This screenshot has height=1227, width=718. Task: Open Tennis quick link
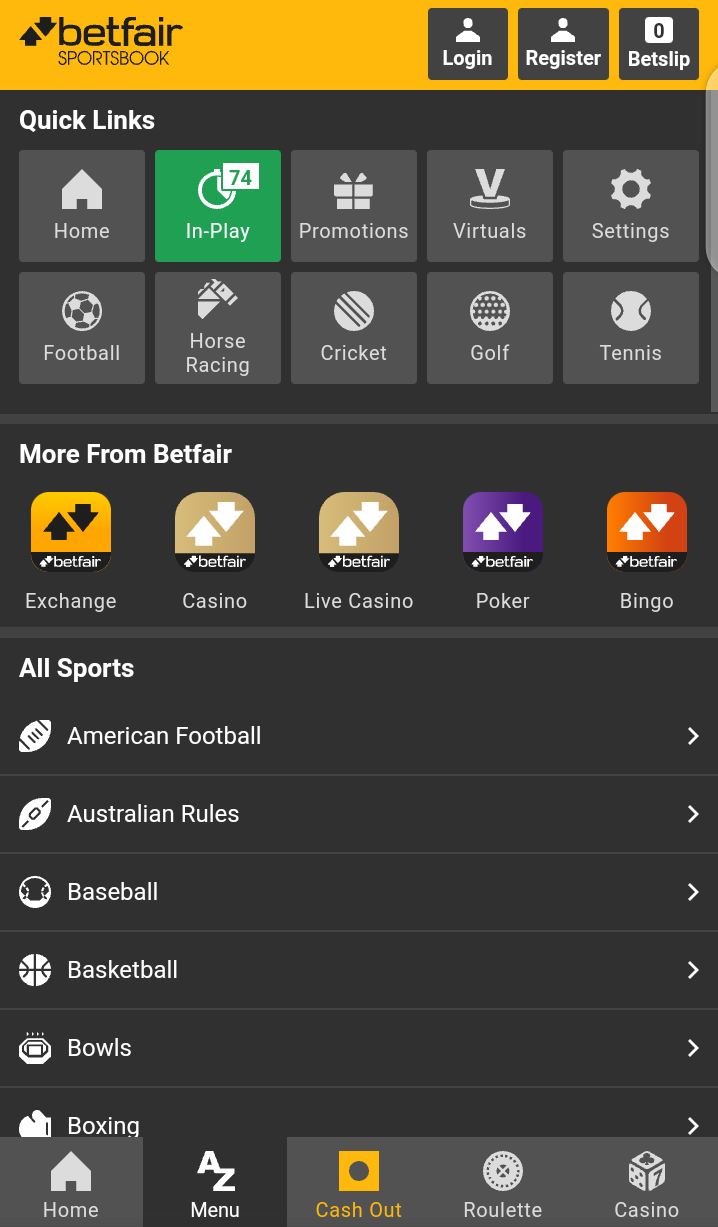point(631,328)
